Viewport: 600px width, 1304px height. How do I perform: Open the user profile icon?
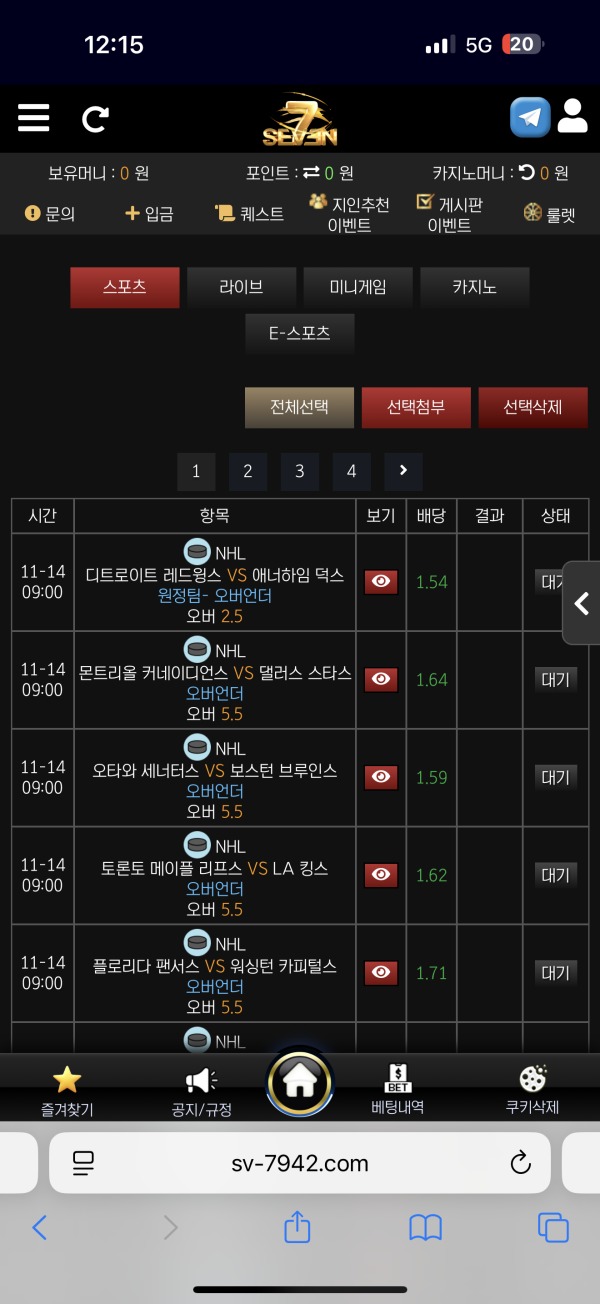click(572, 117)
